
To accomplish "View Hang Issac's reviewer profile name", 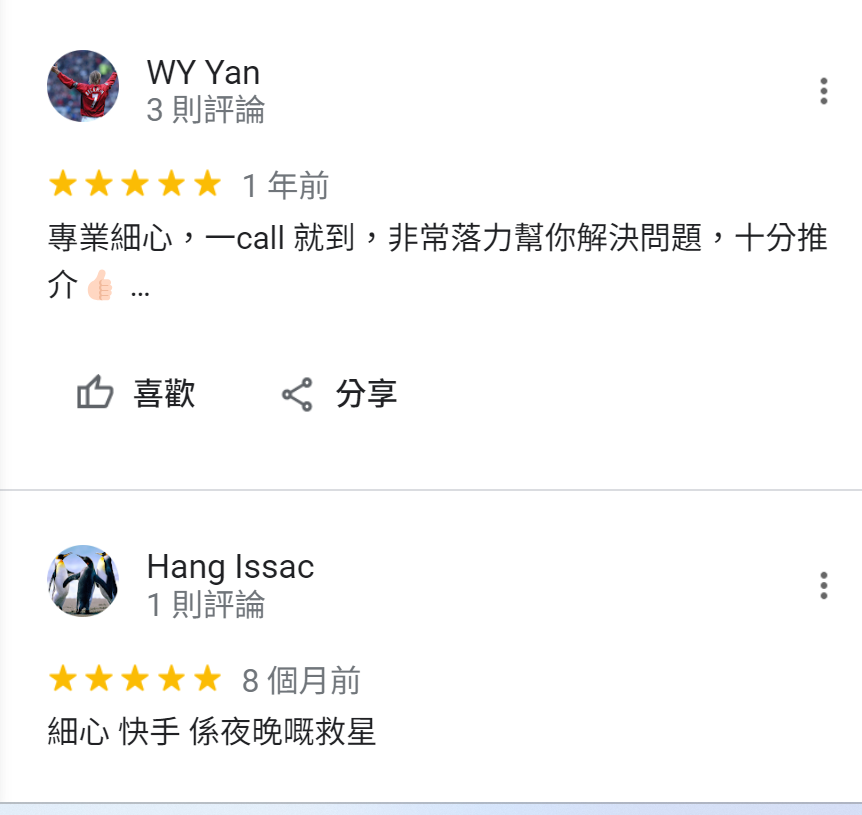I will coord(230,567).
